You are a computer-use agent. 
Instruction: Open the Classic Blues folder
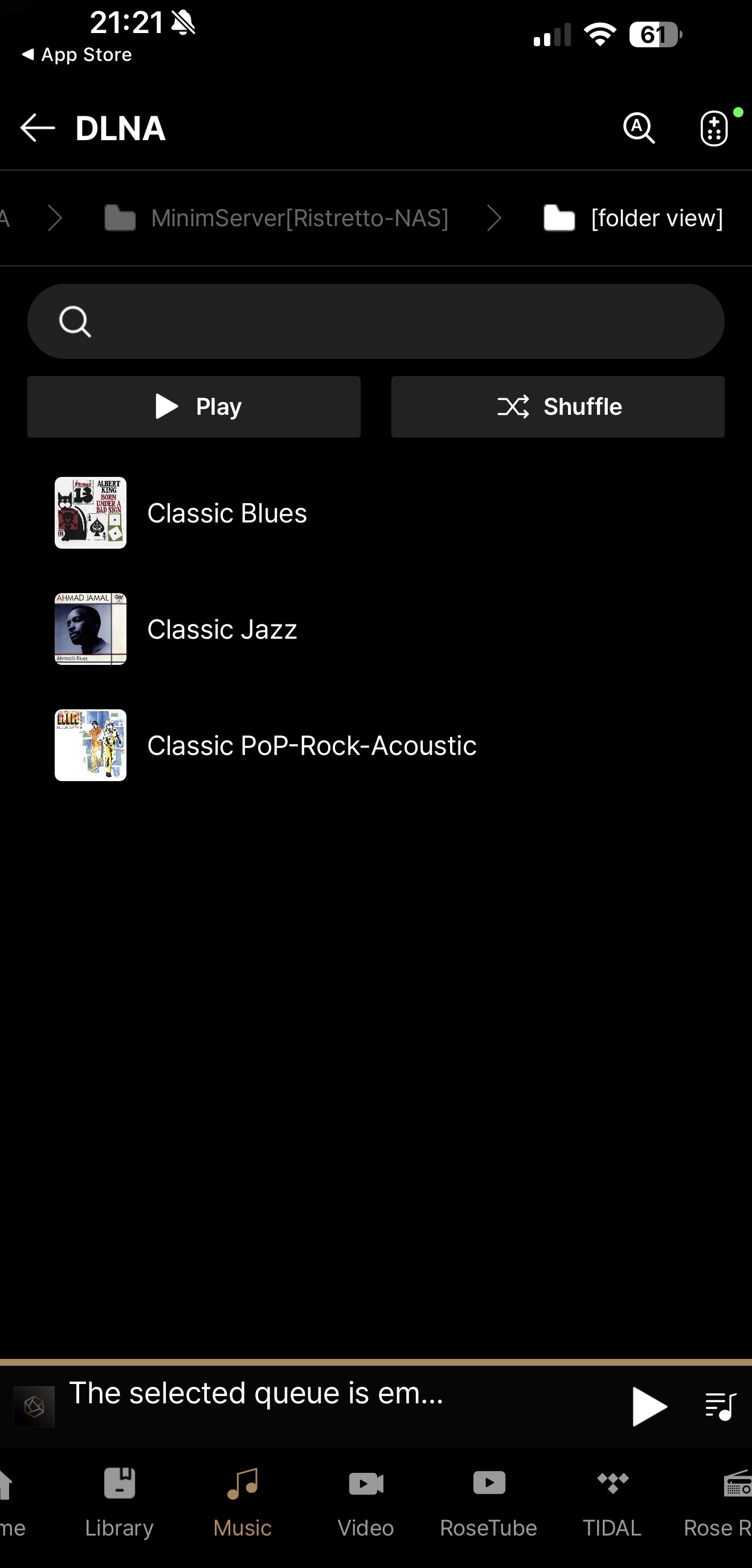click(x=226, y=513)
